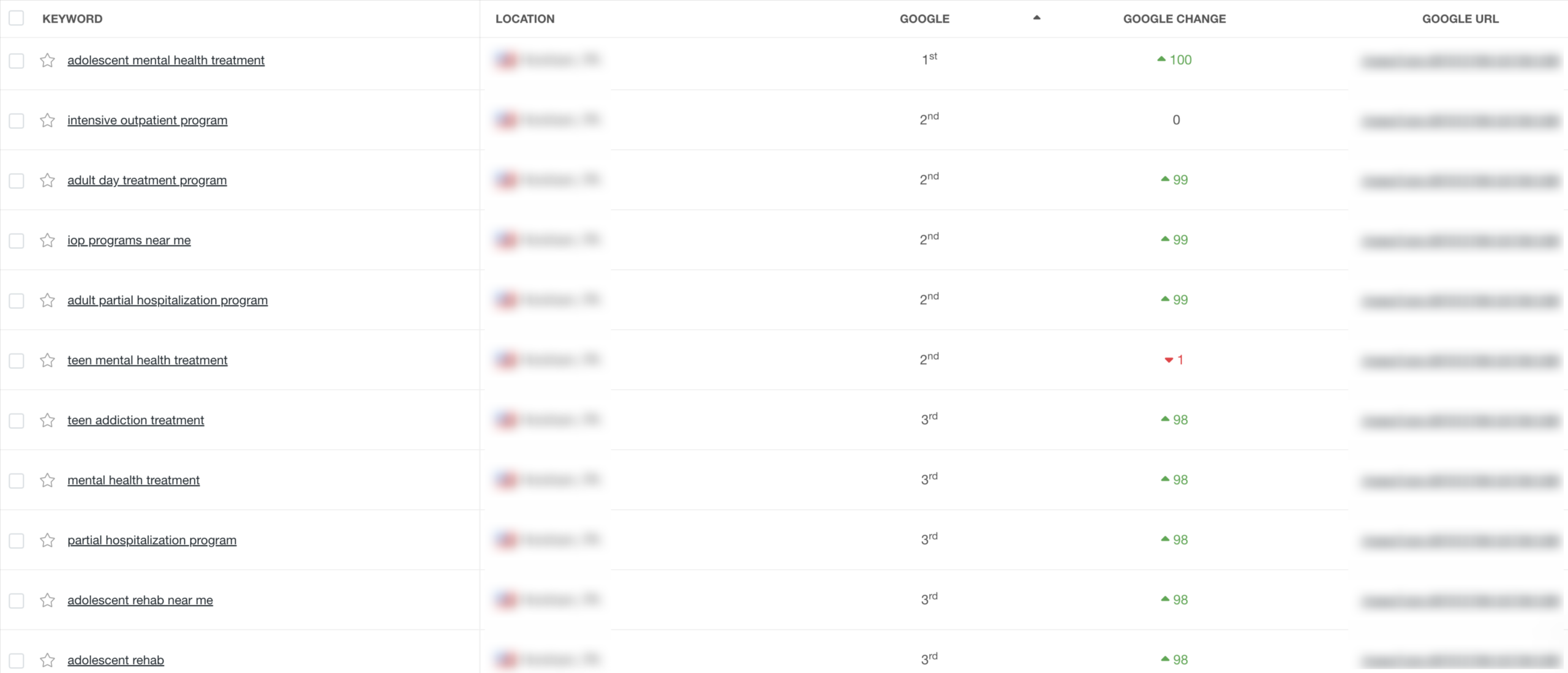The width and height of the screenshot is (1568, 673).
Task: Open the 'iop programs near me' keyword
Action: [129, 240]
